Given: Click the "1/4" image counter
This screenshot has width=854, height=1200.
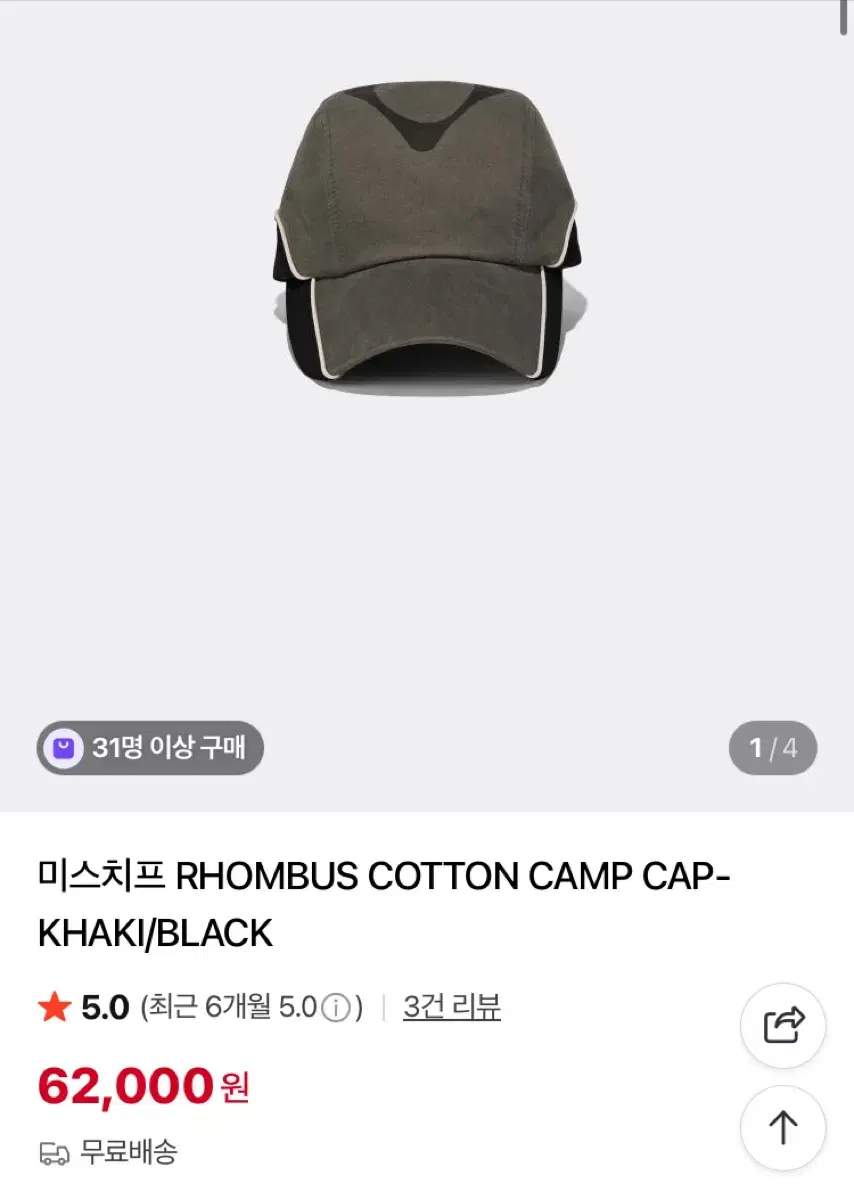Looking at the screenshot, I should click(772, 747).
